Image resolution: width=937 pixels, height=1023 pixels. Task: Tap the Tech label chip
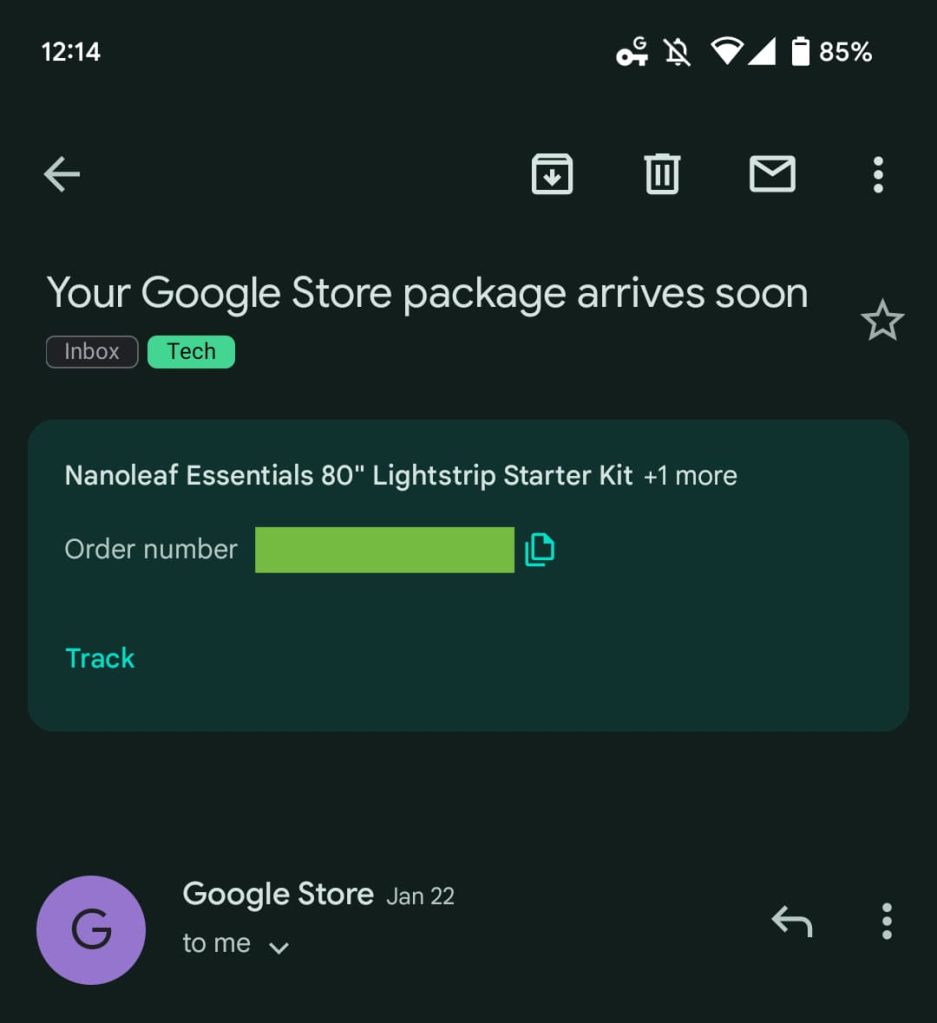191,352
